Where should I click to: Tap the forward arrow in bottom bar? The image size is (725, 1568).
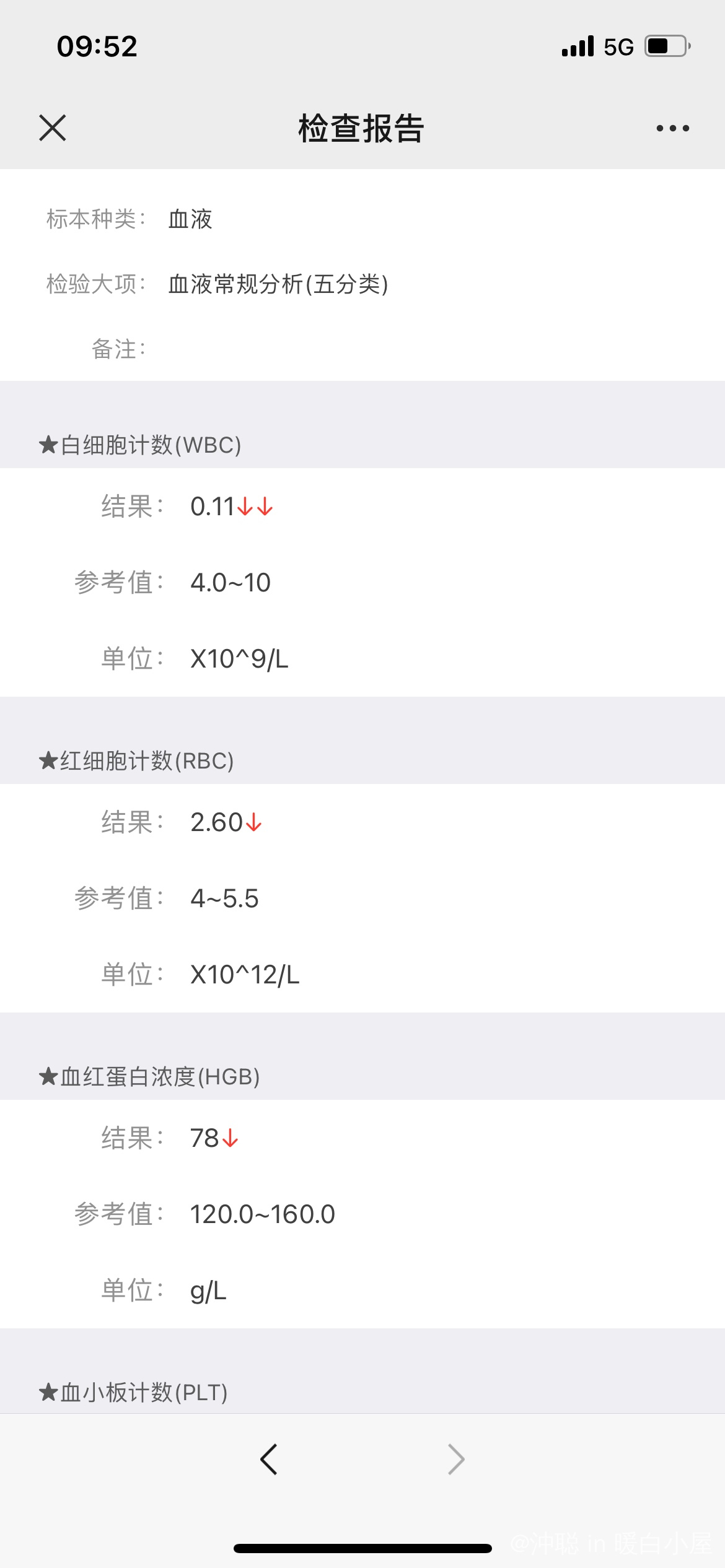click(456, 1459)
